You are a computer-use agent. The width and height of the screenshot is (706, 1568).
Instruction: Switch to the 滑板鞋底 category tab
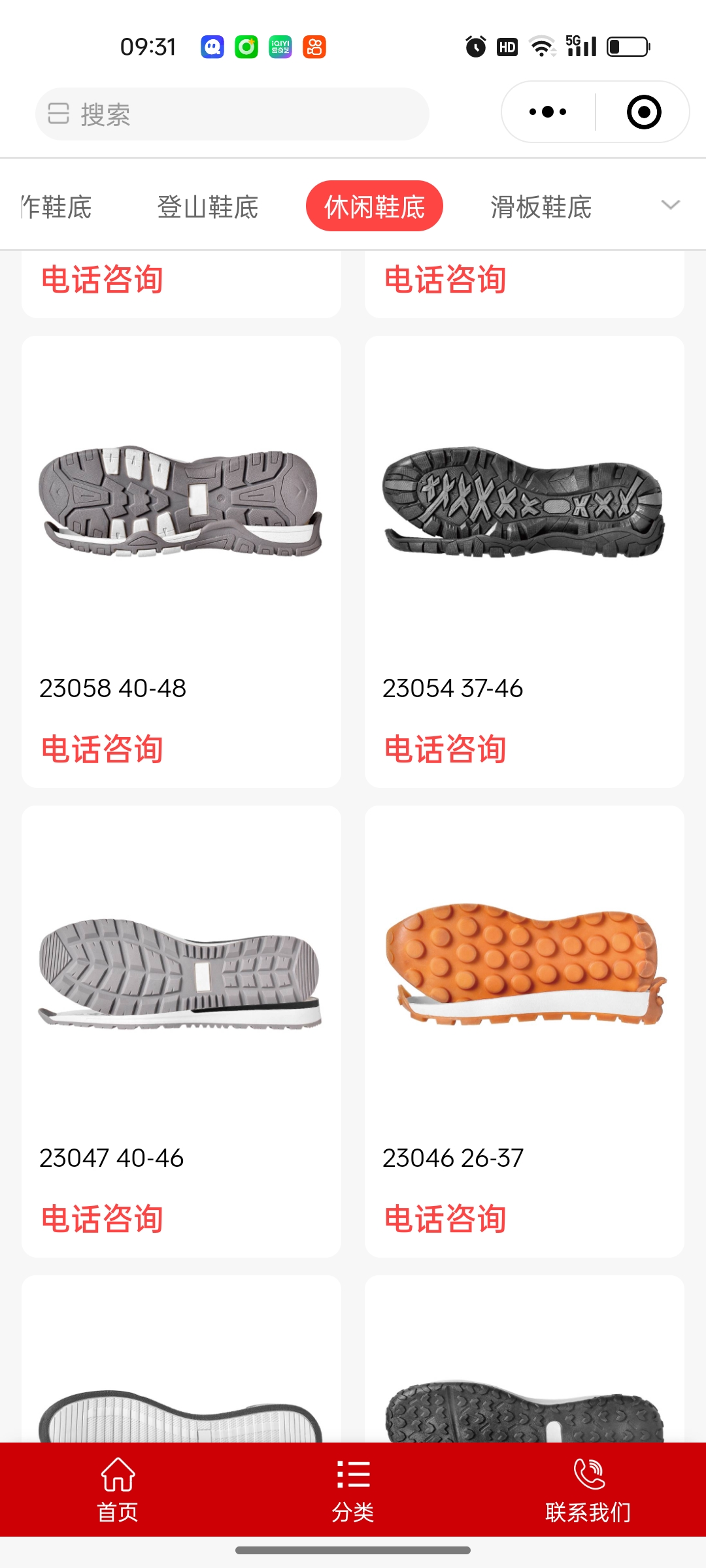[541, 207]
